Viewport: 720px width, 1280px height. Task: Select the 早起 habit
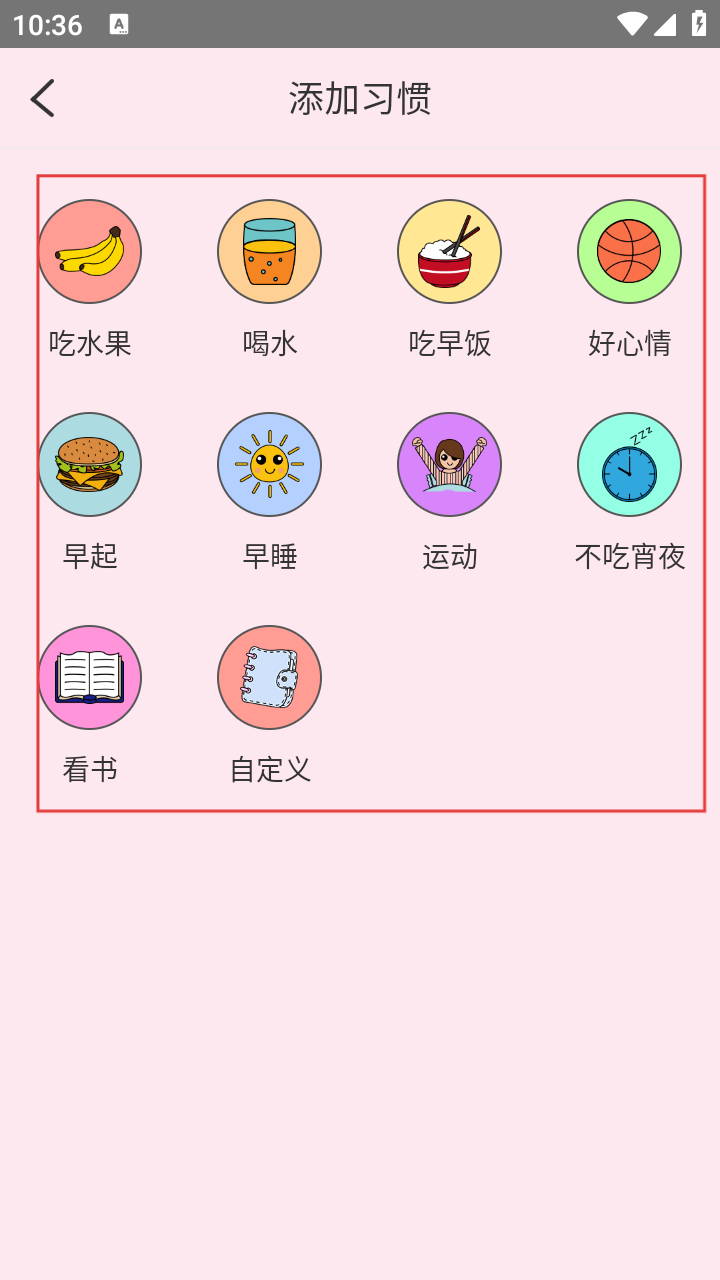[x=90, y=465]
